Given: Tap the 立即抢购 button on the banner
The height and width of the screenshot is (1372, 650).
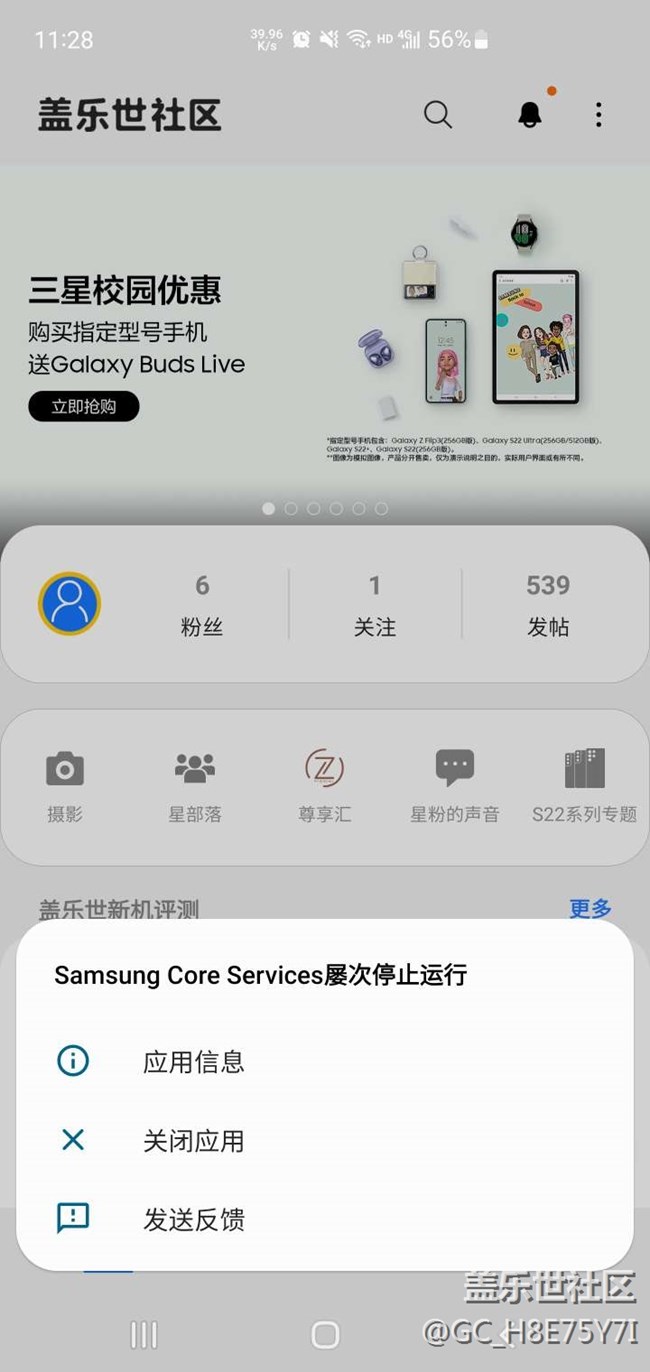Looking at the screenshot, I should click(x=84, y=406).
